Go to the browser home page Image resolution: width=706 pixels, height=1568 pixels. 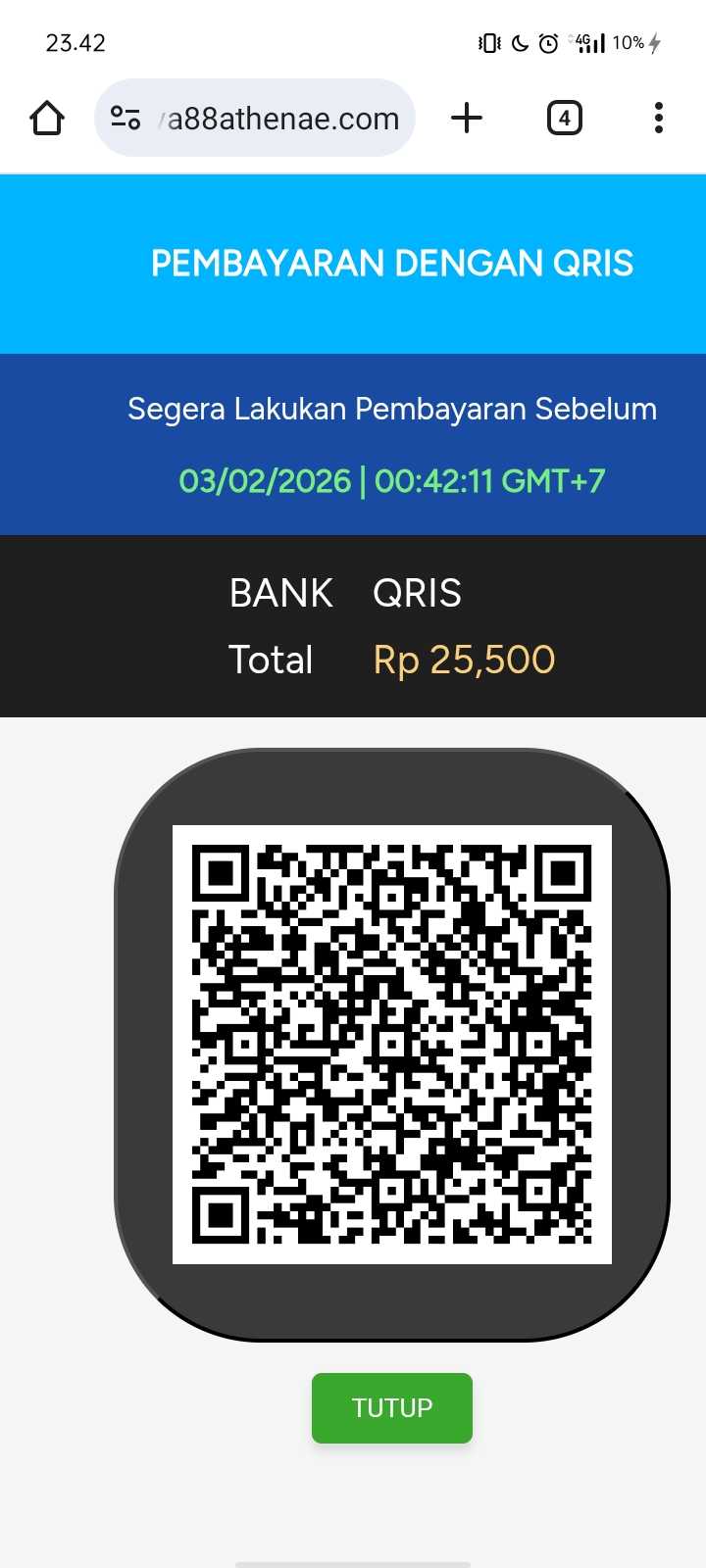(x=47, y=119)
